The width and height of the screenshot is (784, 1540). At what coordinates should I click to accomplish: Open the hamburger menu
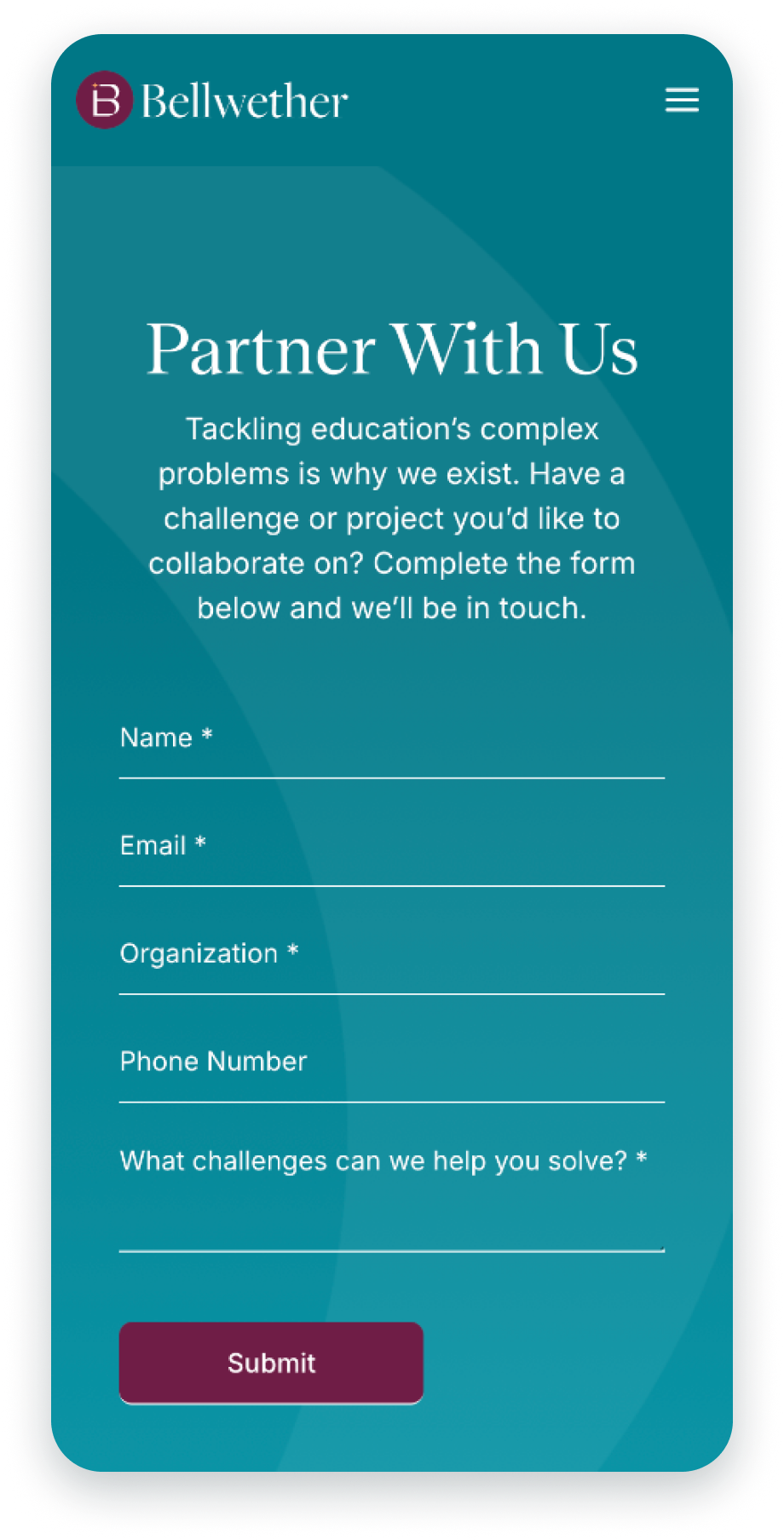[682, 100]
